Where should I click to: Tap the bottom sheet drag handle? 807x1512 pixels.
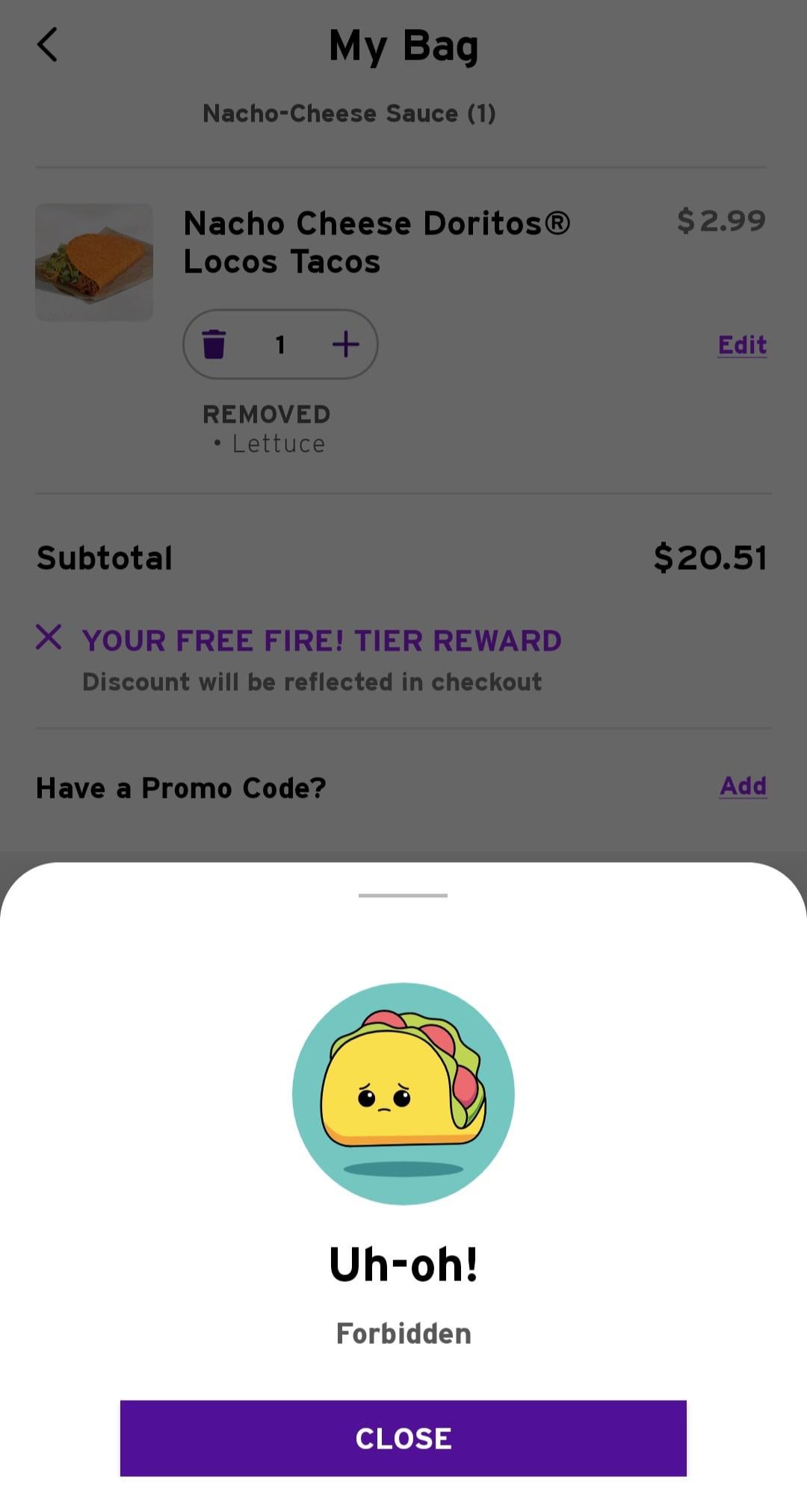403,894
